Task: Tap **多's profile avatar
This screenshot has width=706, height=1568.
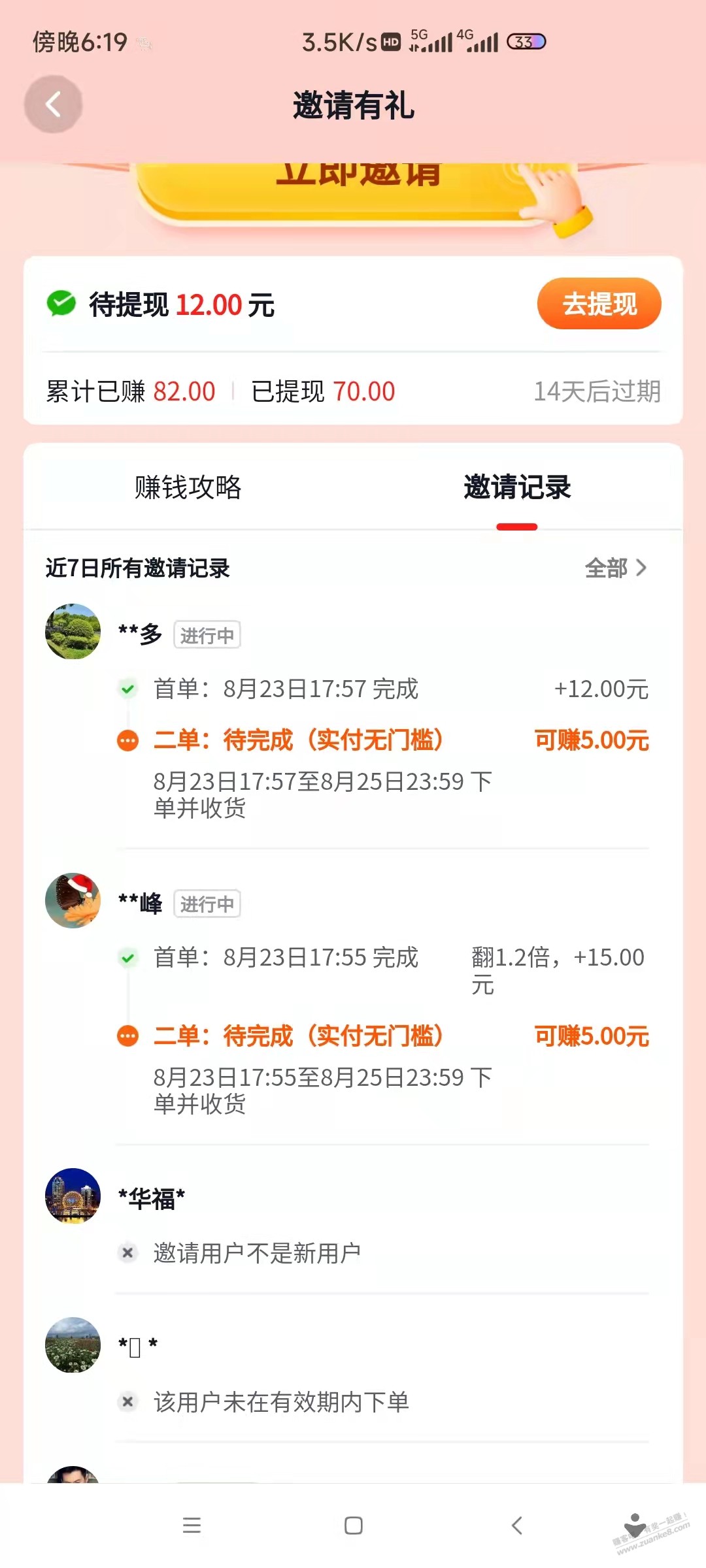Action: [73, 631]
